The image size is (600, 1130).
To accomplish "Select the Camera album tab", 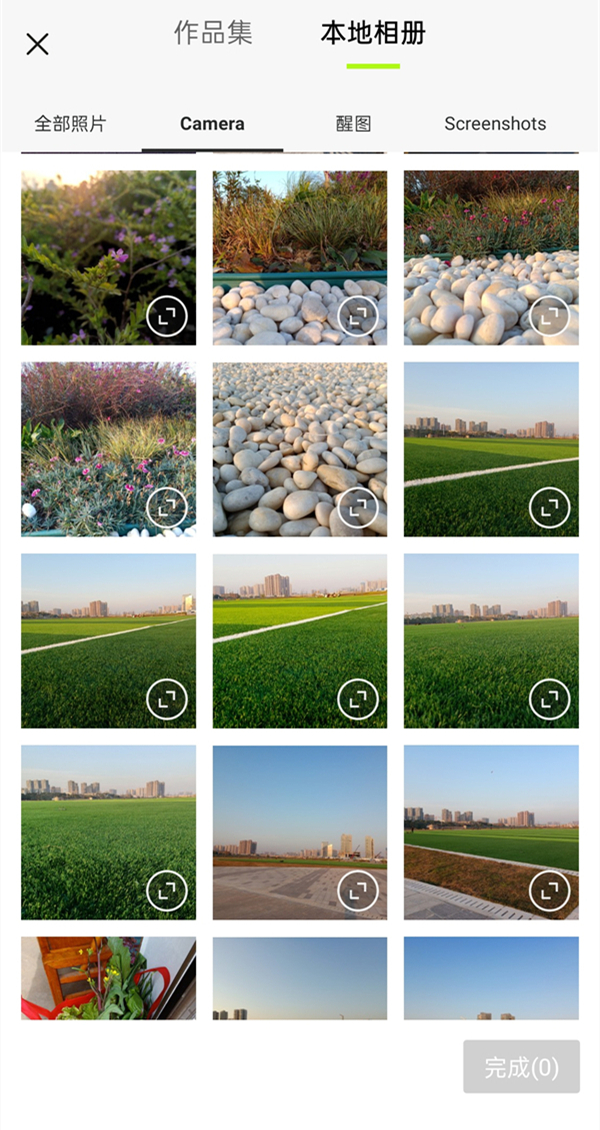I will tap(212, 124).
